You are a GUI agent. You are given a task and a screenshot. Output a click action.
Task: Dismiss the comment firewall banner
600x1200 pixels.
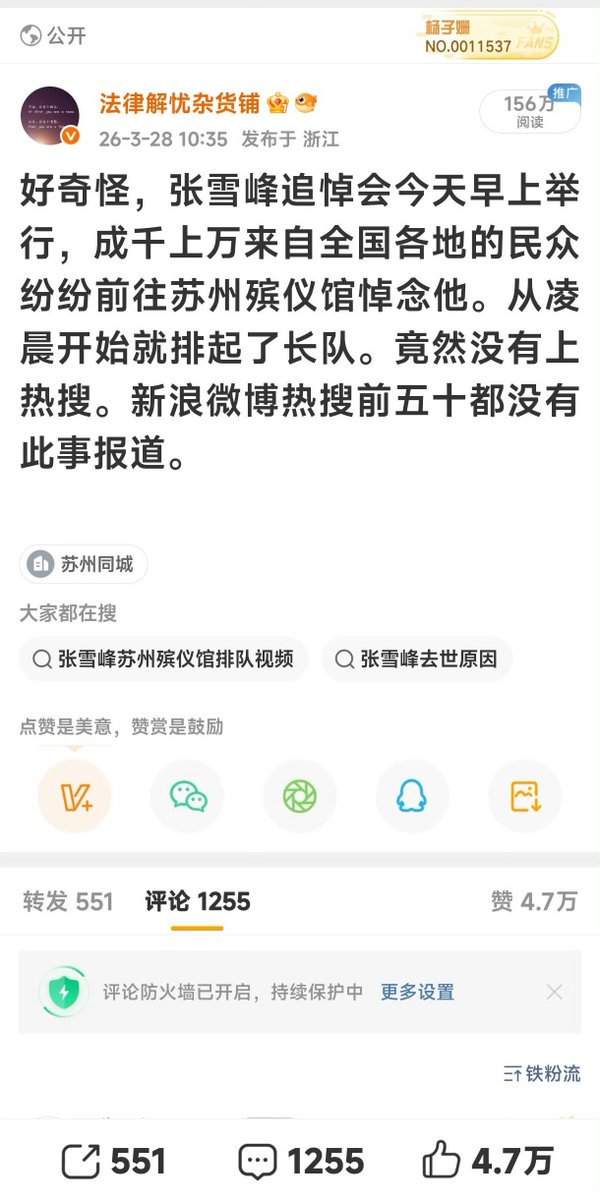(555, 992)
